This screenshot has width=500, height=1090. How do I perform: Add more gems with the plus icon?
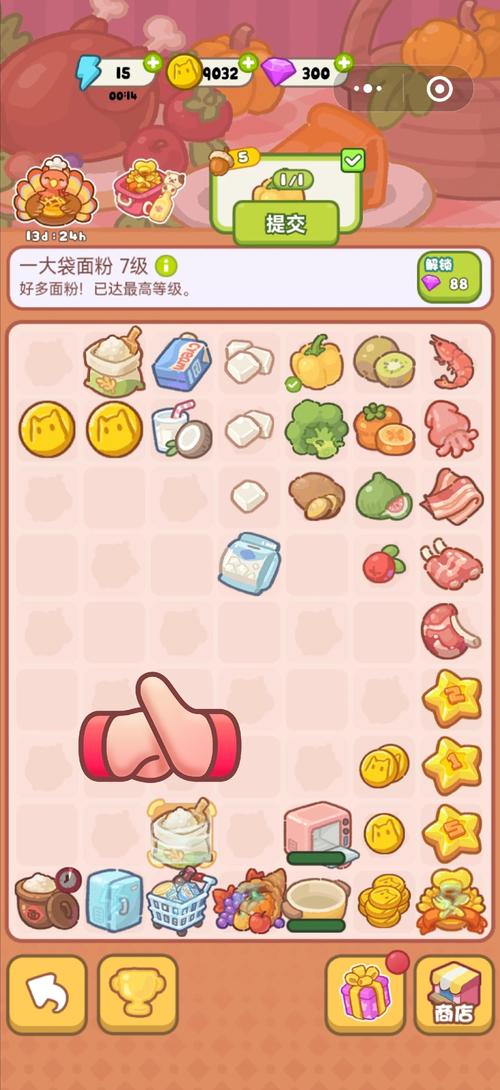tap(343, 63)
